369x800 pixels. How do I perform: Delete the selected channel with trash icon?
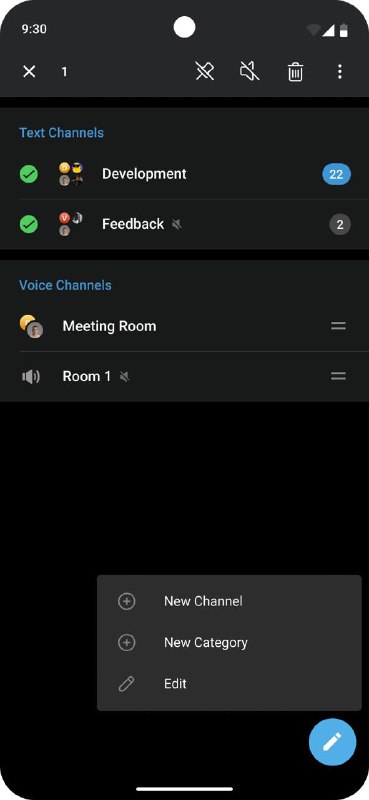tap(295, 72)
